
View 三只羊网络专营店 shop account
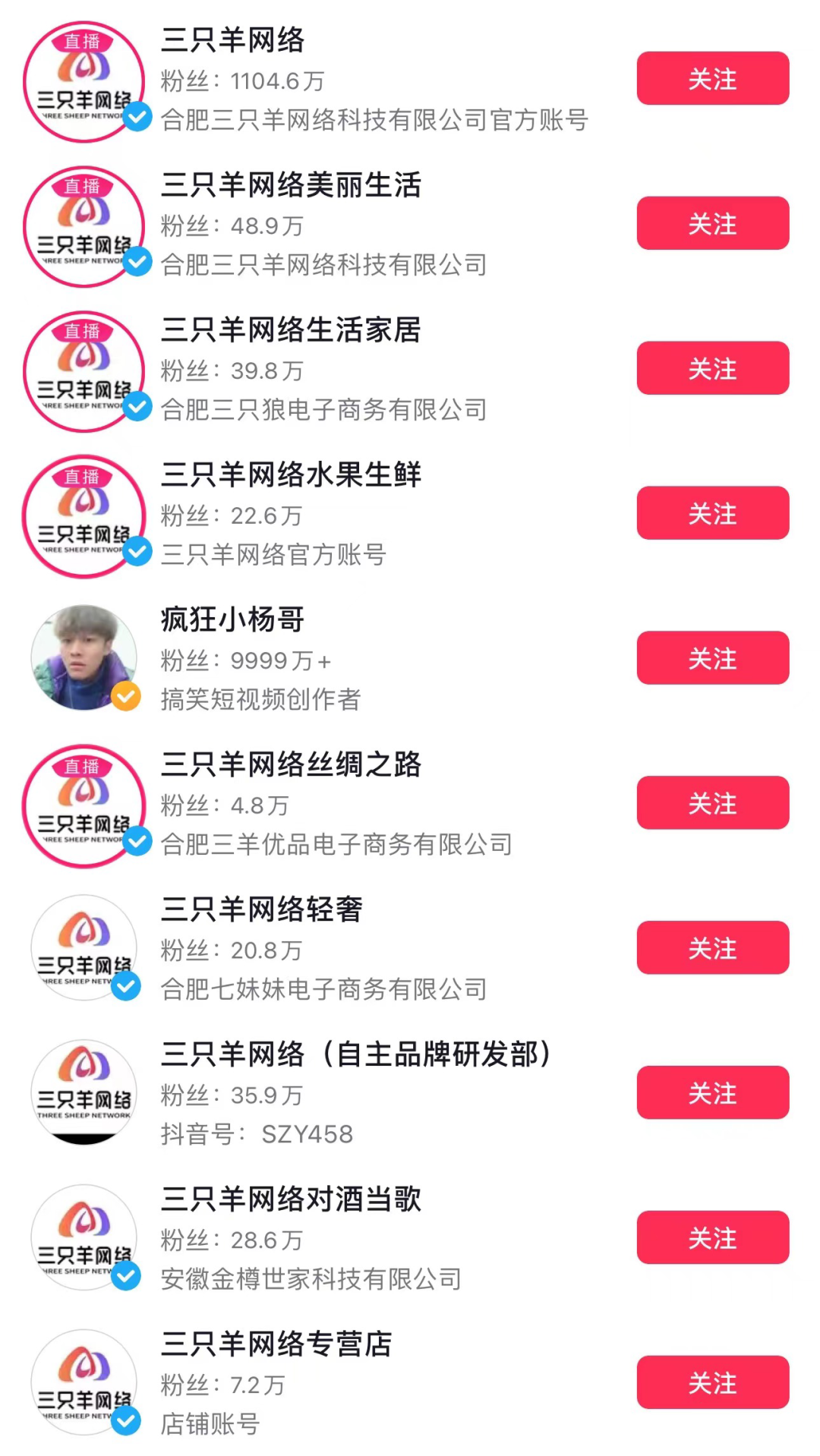tap(276, 1345)
